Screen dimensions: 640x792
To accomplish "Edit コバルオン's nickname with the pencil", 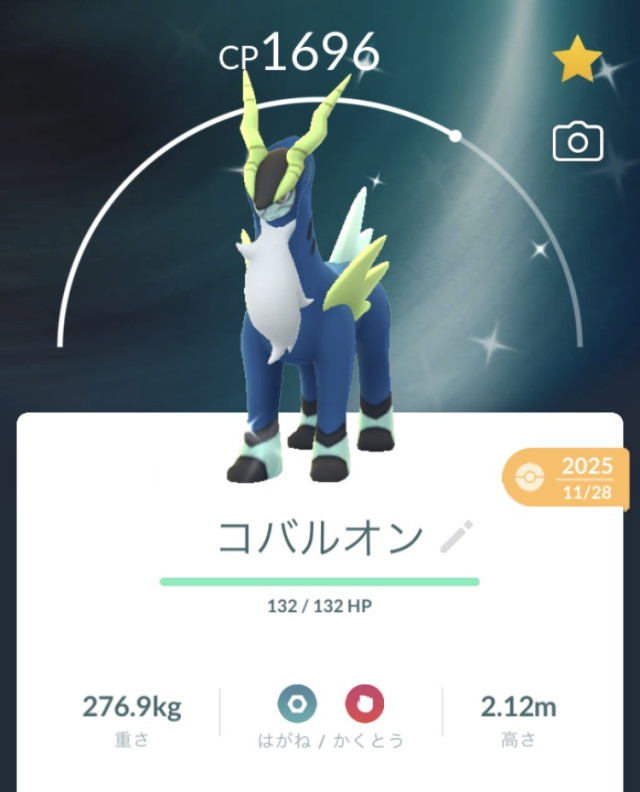I will click(457, 537).
